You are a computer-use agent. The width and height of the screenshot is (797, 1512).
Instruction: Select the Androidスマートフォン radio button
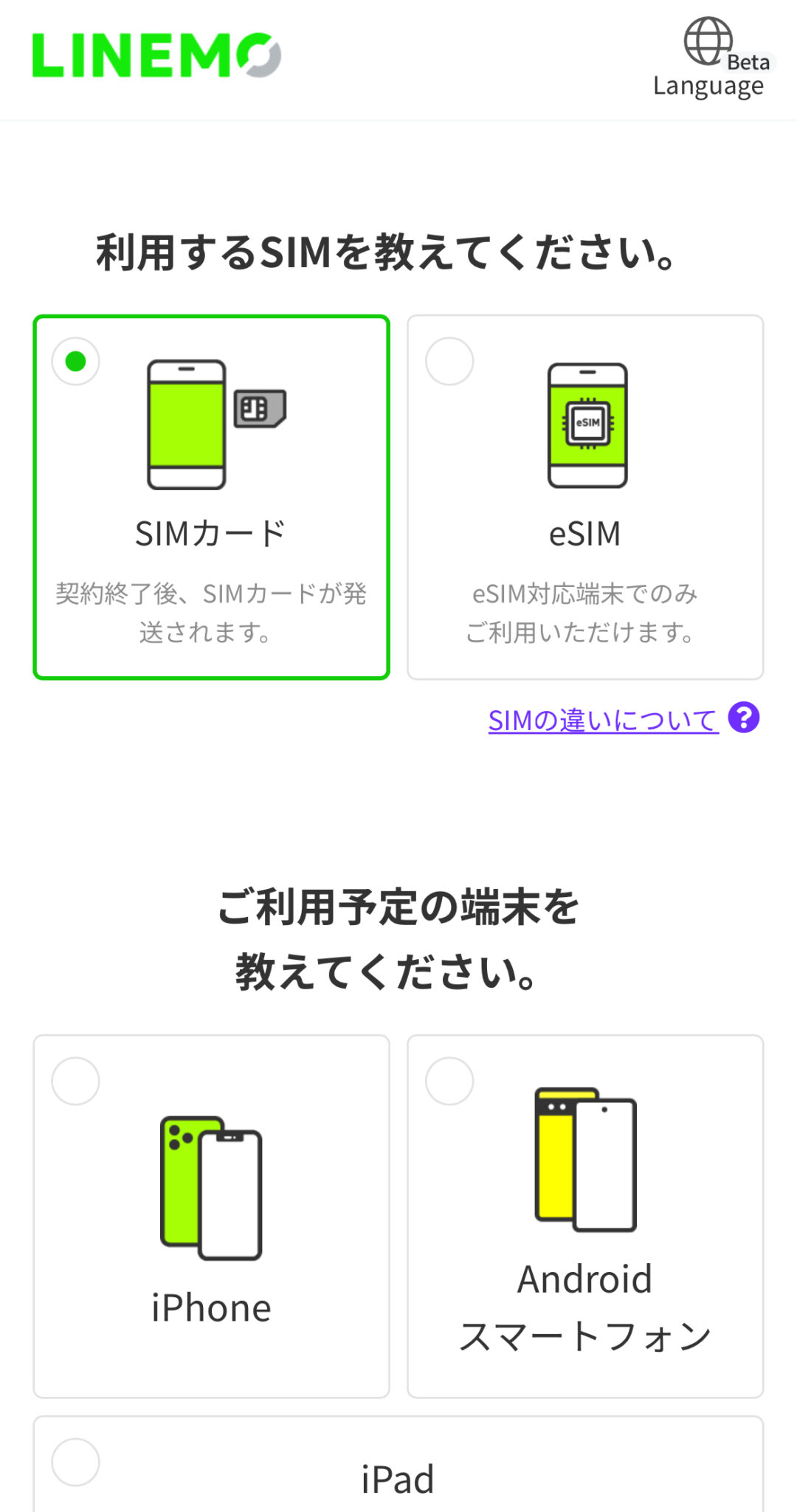(x=449, y=1081)
